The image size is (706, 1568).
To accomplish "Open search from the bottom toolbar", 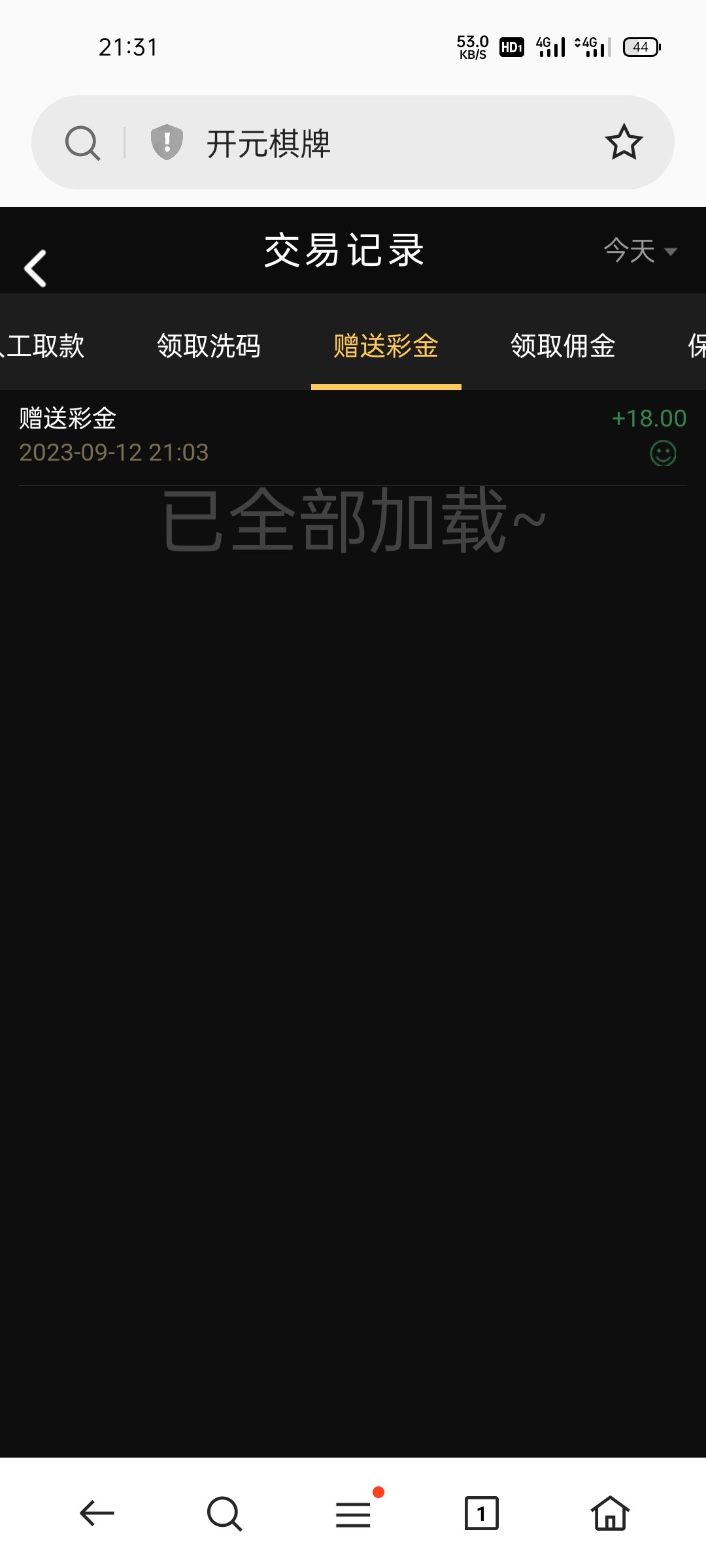I will pyautogui.click(x=224, y=1513).
